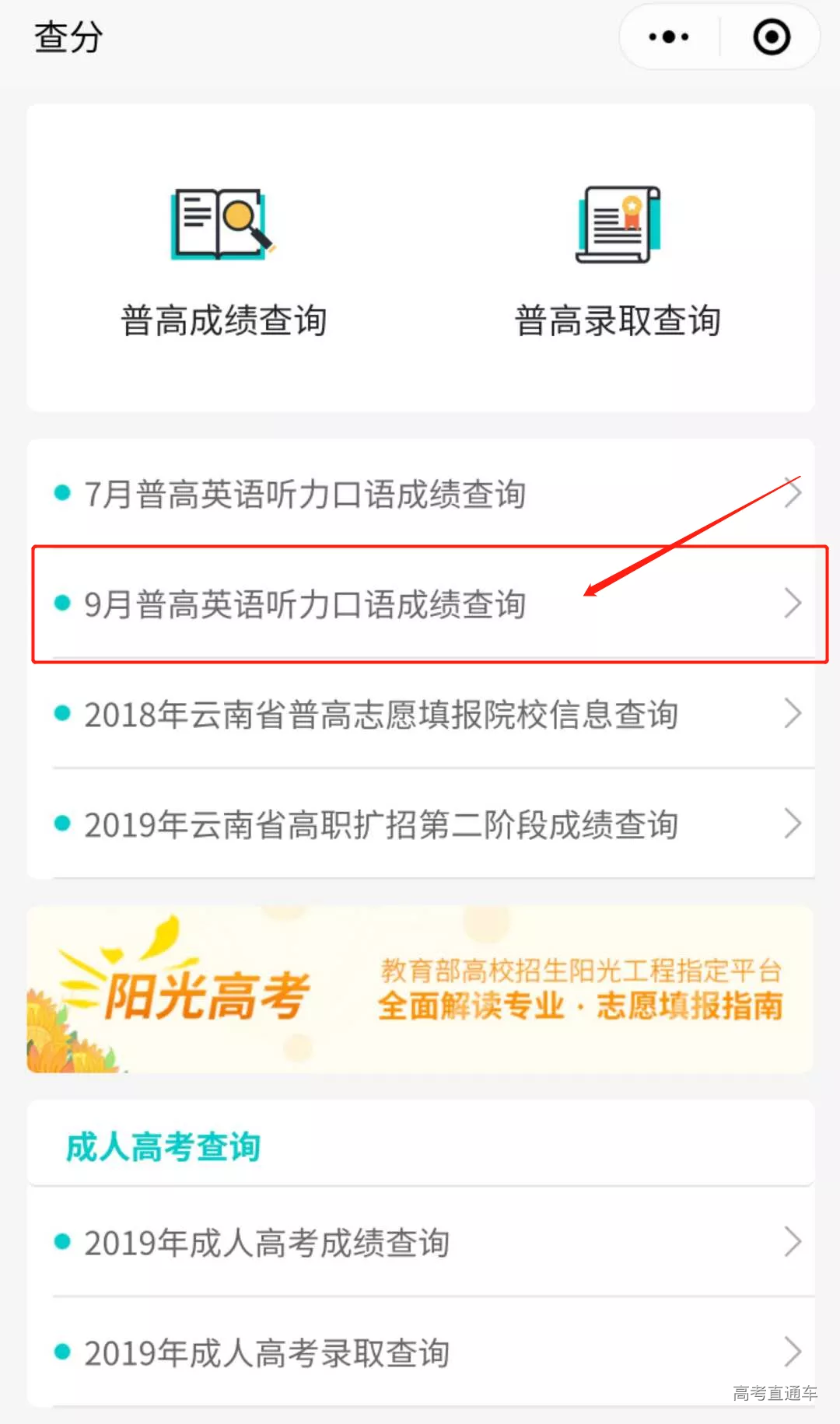This screenshot has width=840, height=1424.
Task: Open 普高成绩查询
Action: click(223, 261)
